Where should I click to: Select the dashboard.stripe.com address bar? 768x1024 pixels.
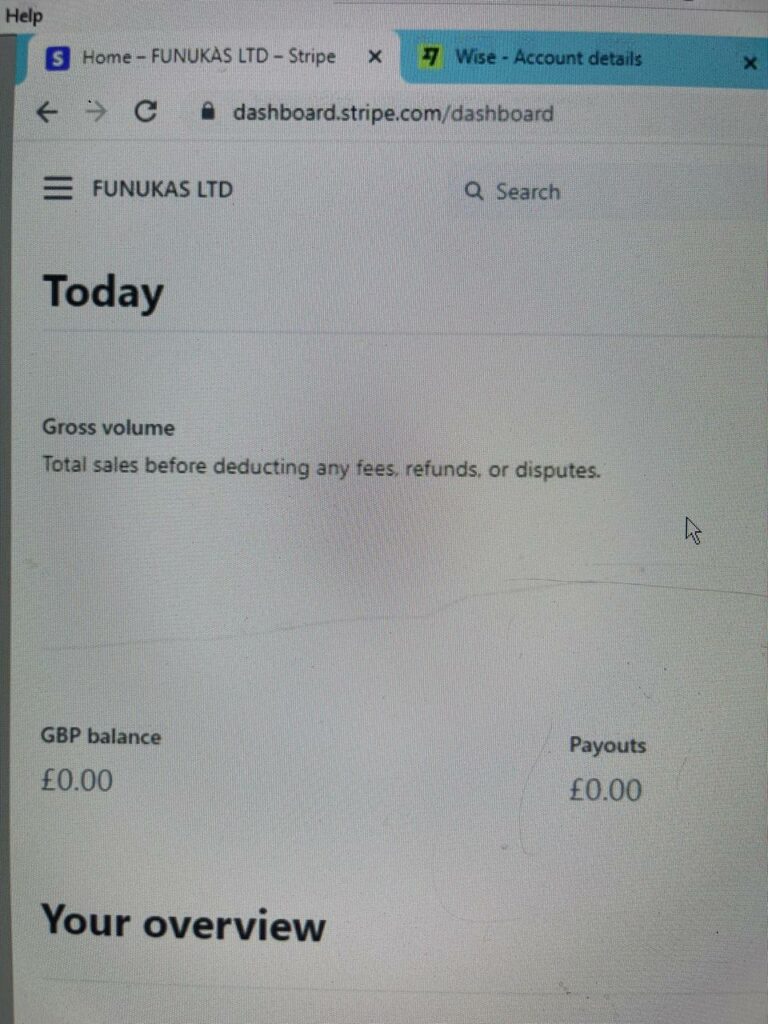(x=392, y=112)
